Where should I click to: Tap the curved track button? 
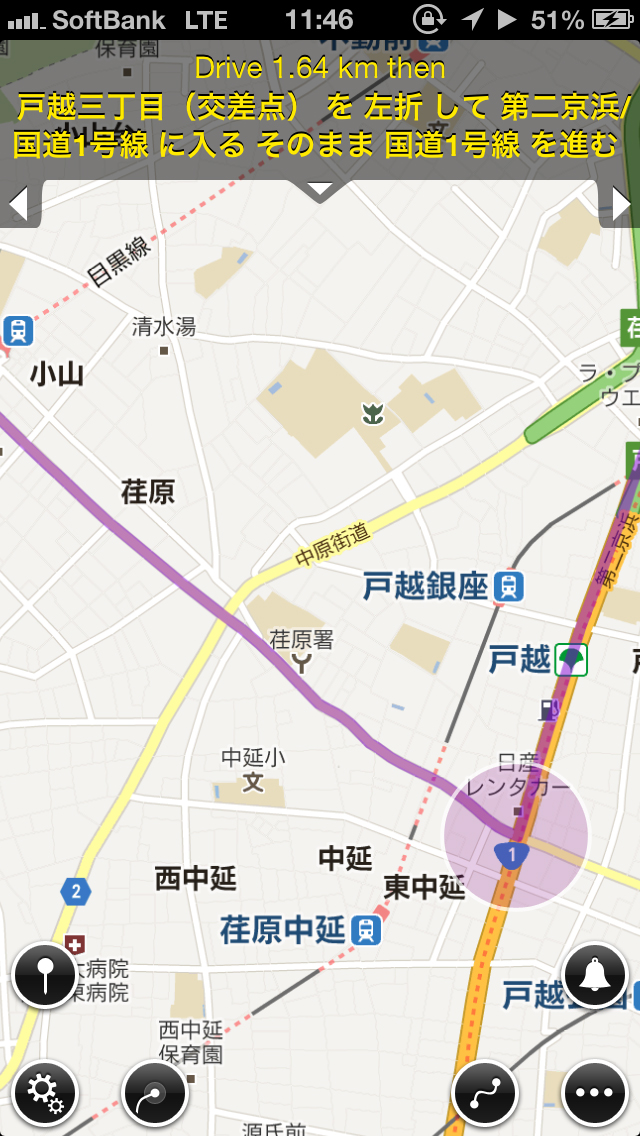pos(155,1093)
